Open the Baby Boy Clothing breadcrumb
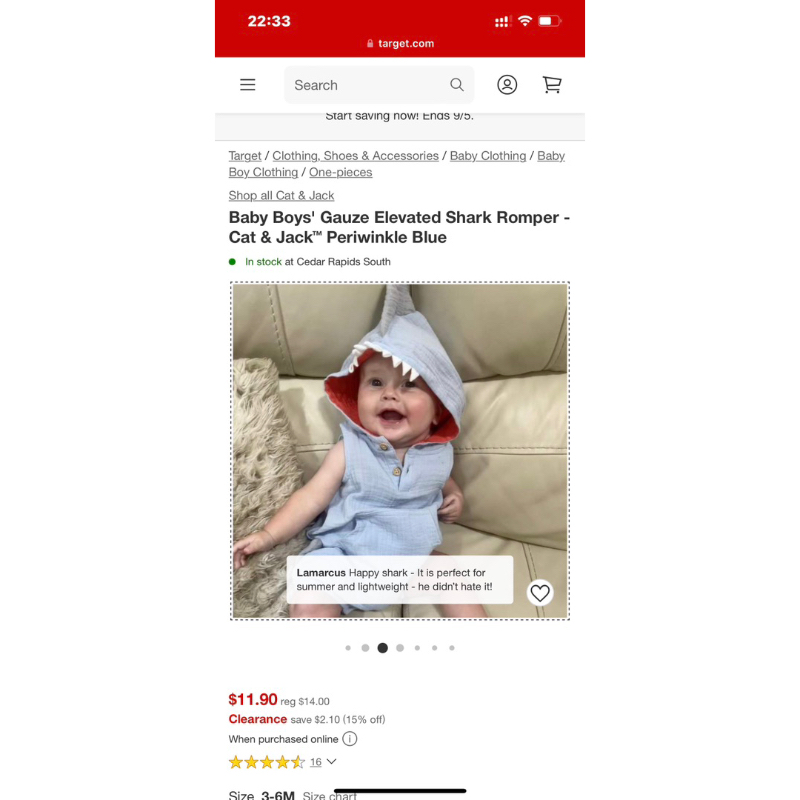 (x=263, y=172)
